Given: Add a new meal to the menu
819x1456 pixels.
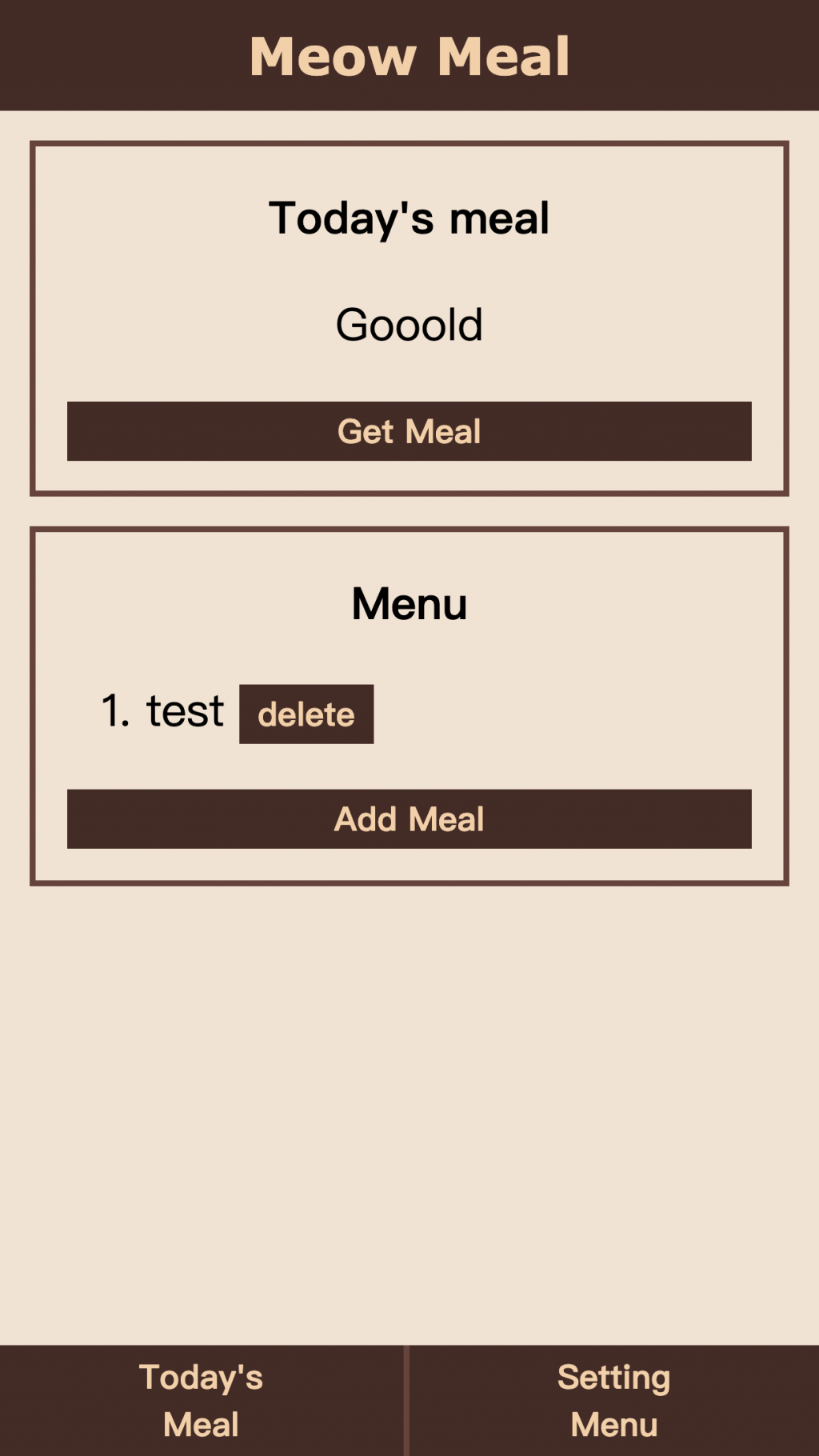Looking at the screenshot, I should click(409, 818).
